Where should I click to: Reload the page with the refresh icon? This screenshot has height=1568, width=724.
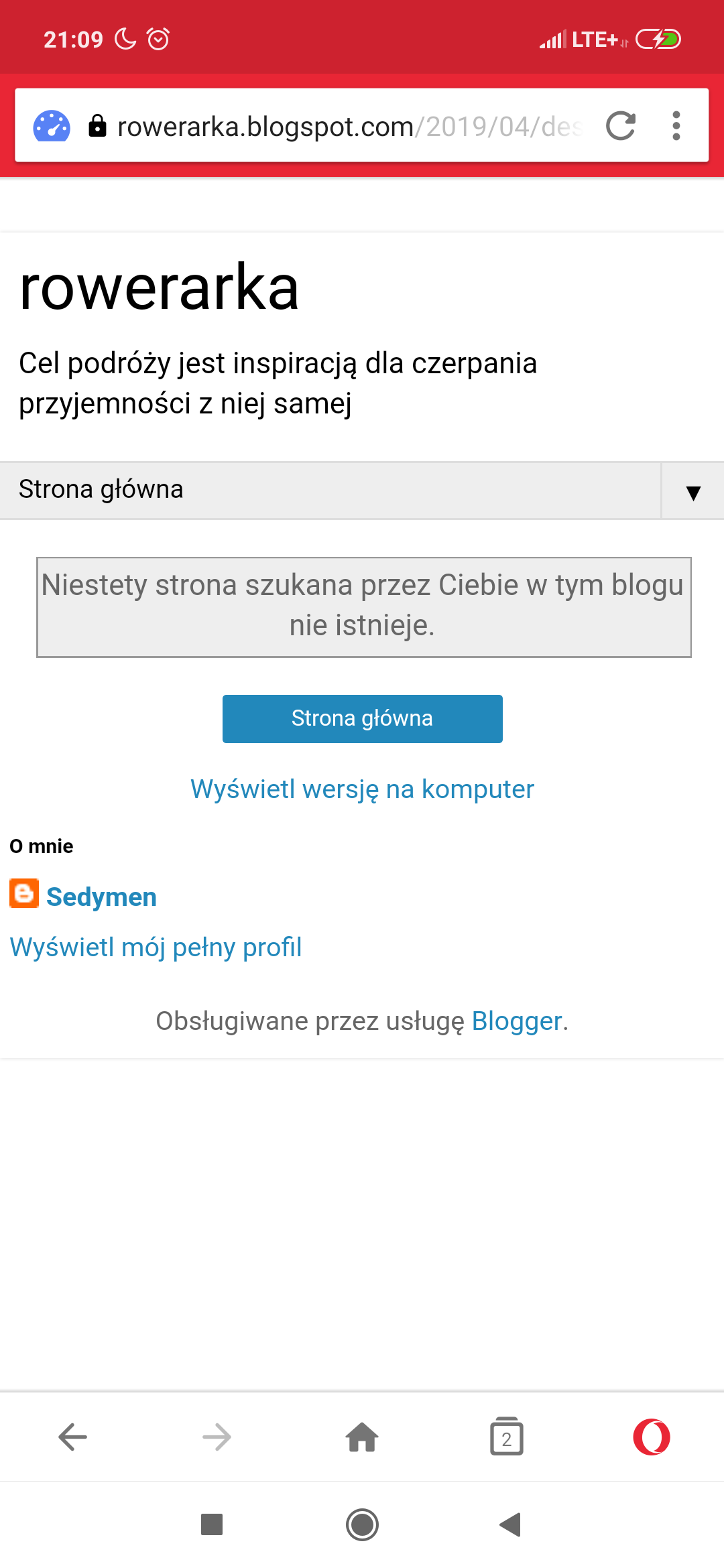tap(620, 126)
